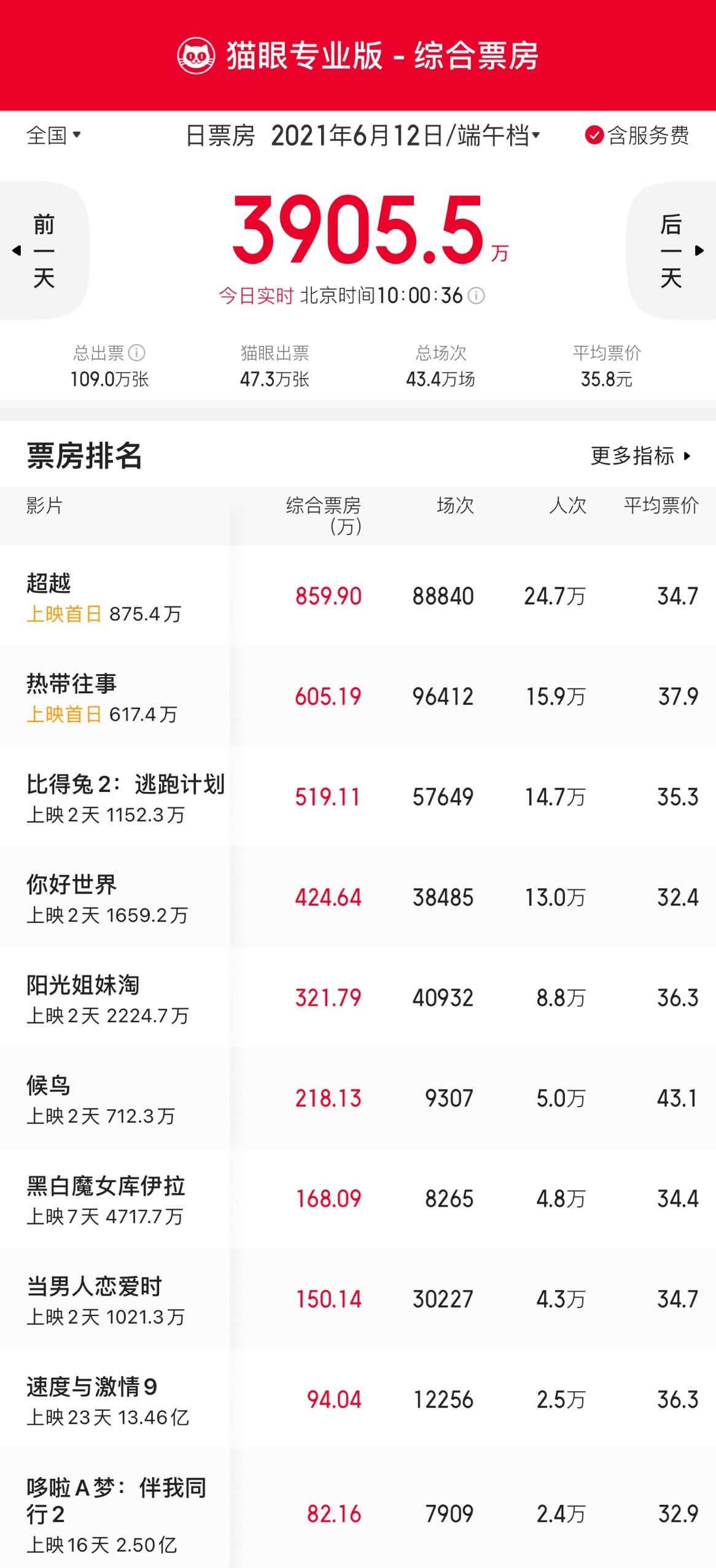Toggle the 含服务费 checkbox
The width and height of the screenshot is (716, 1568).
pos(594,135)
